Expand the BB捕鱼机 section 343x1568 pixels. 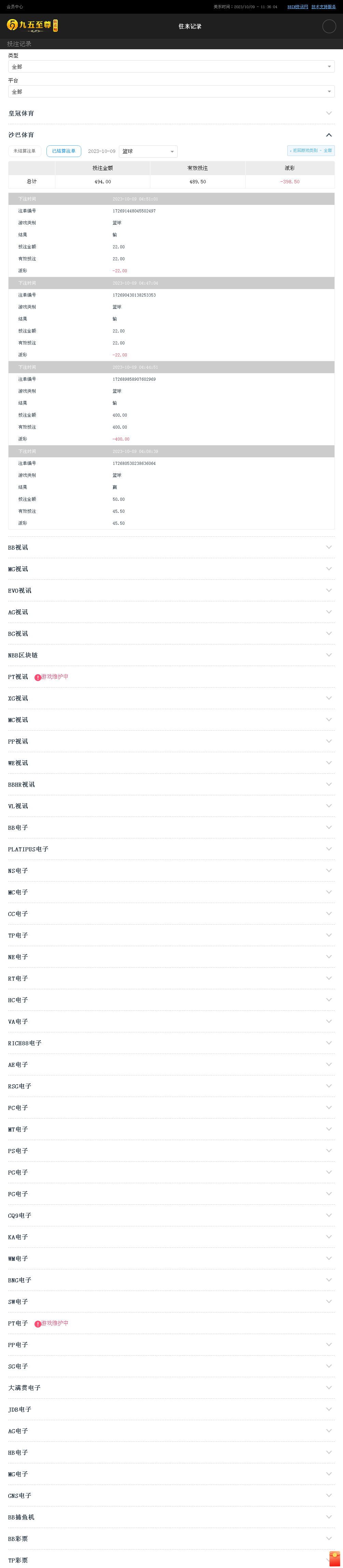[171, 1517]
